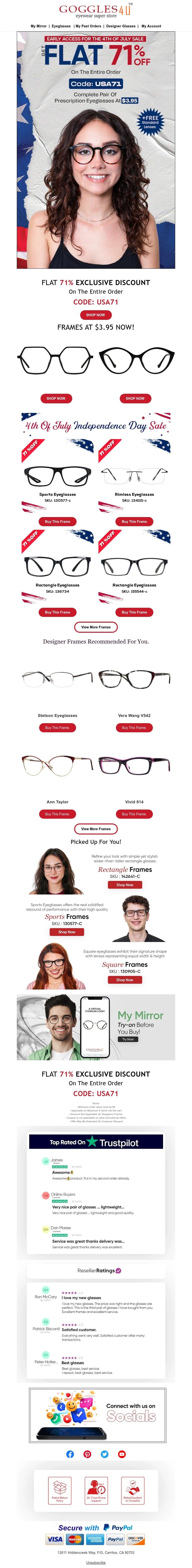The width and height of the screenshot is (192, 1568).
Task: Open the My Mirror link in header
Action: [38, 26]
